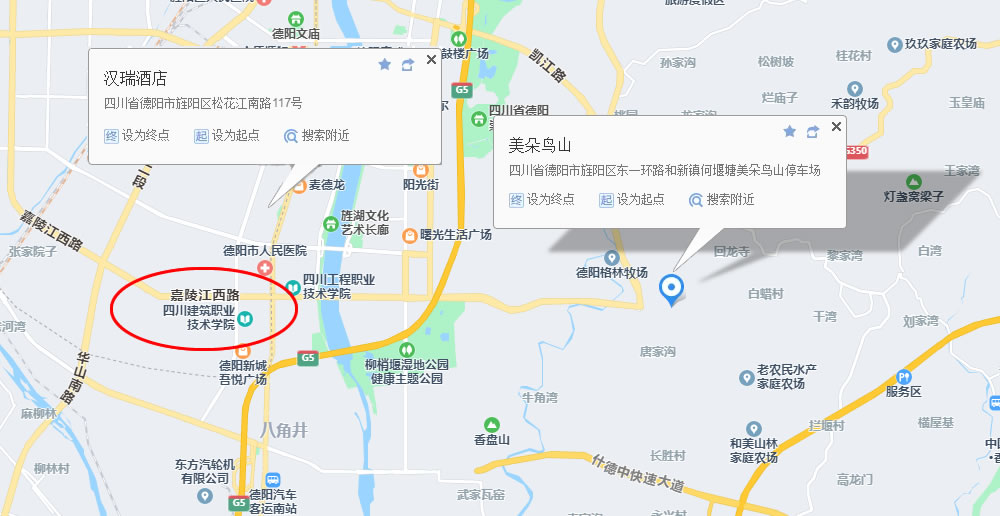Set 美朵鸟山 as destination (设为终点)
The width and height of the screenshot is (1000, 516).
click(x=542, y=199)
